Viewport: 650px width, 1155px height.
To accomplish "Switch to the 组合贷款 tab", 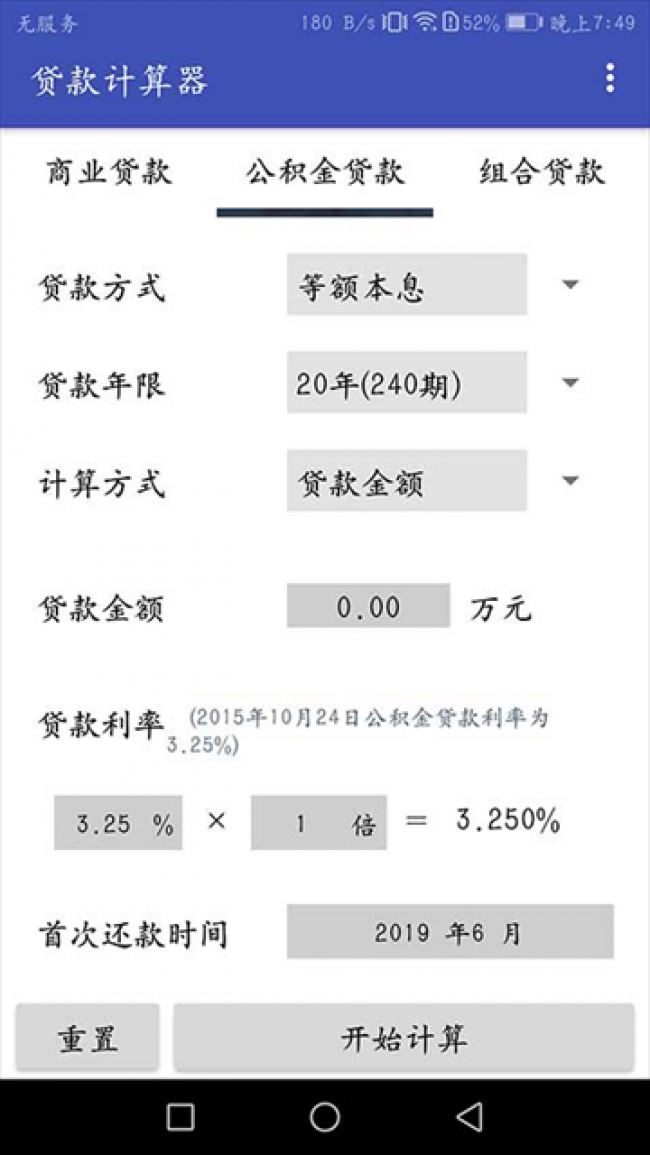I will [x=541, y=172].
